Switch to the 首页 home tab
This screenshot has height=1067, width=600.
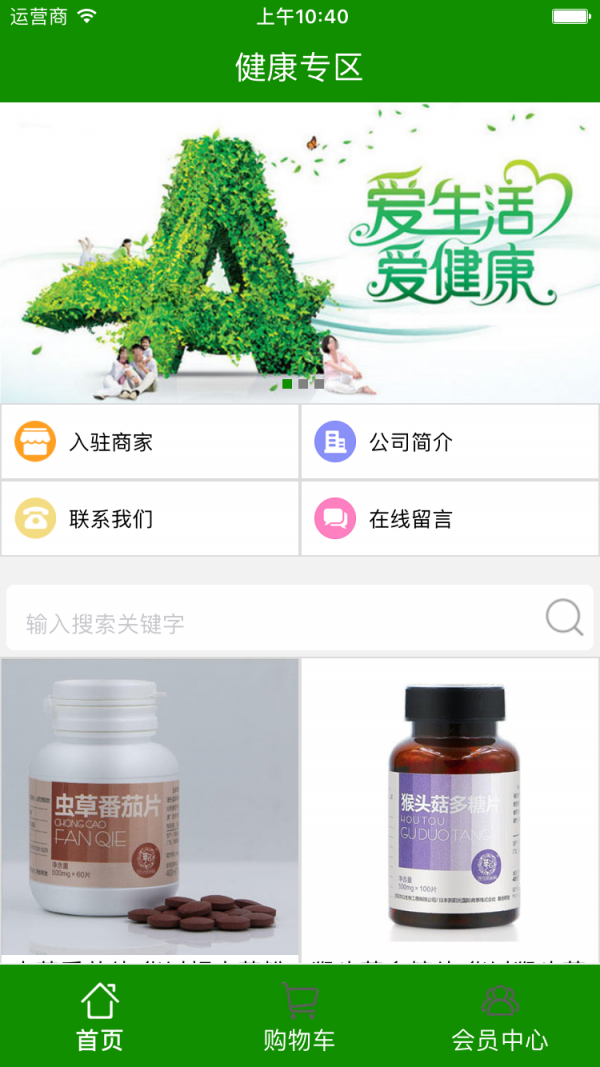[x=100, y=1016]
